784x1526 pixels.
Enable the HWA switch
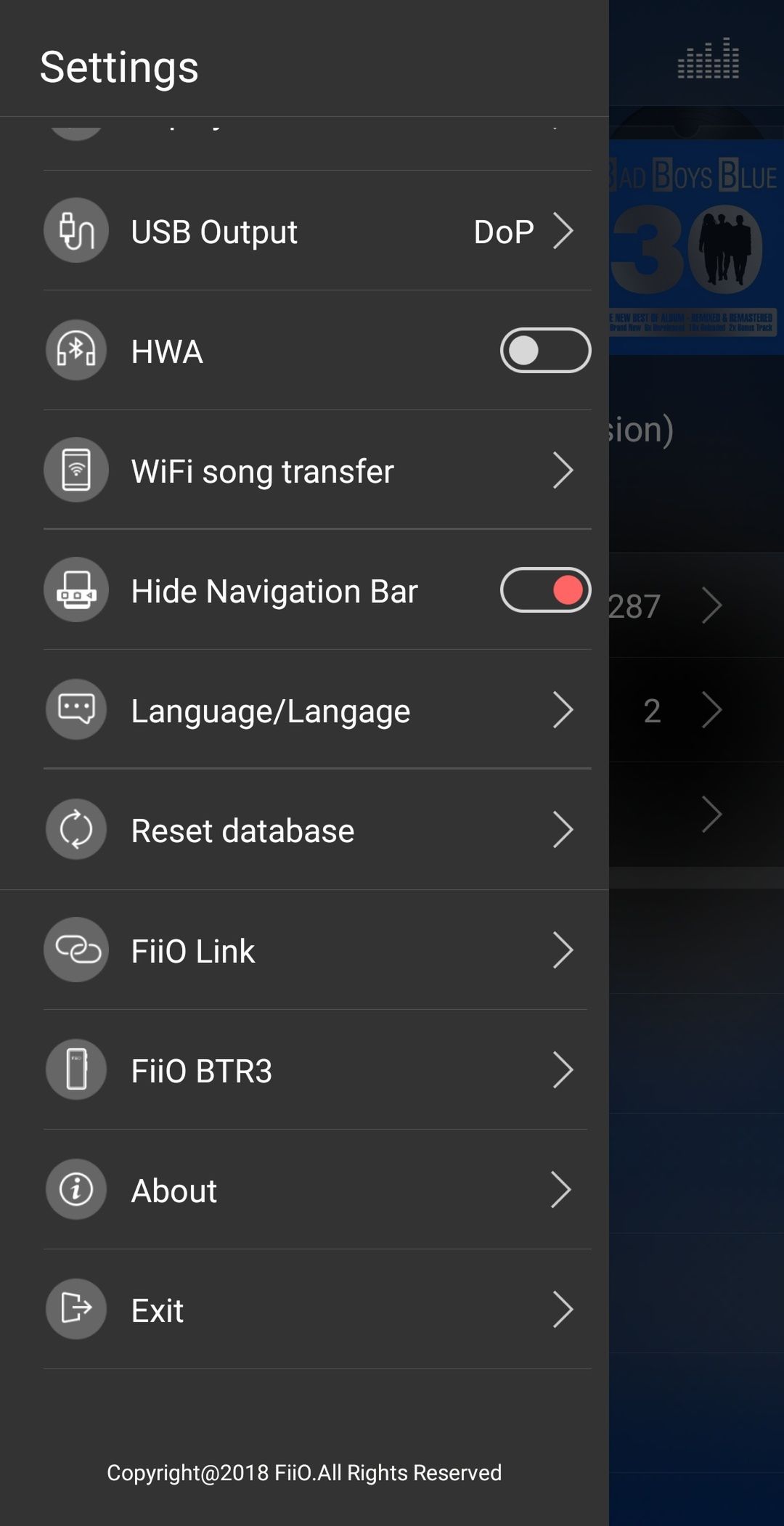[545, 351]
